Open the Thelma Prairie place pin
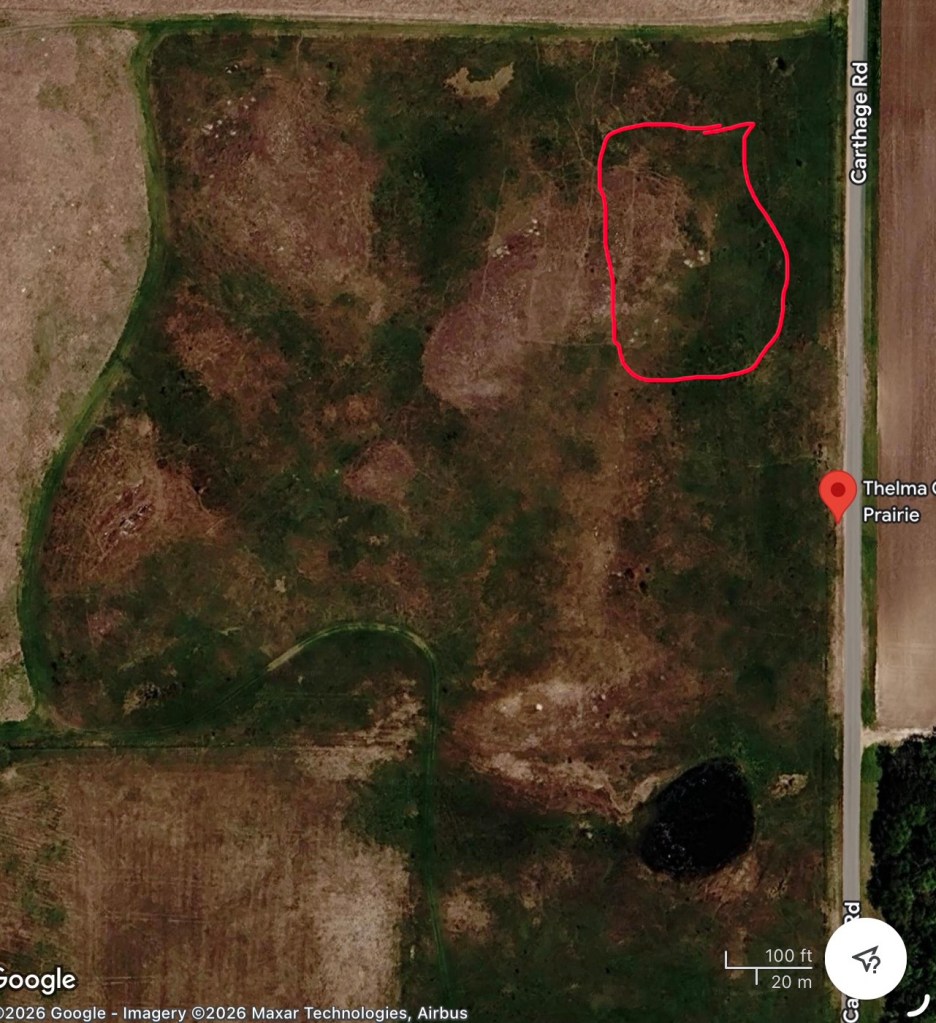 point(837,494)
